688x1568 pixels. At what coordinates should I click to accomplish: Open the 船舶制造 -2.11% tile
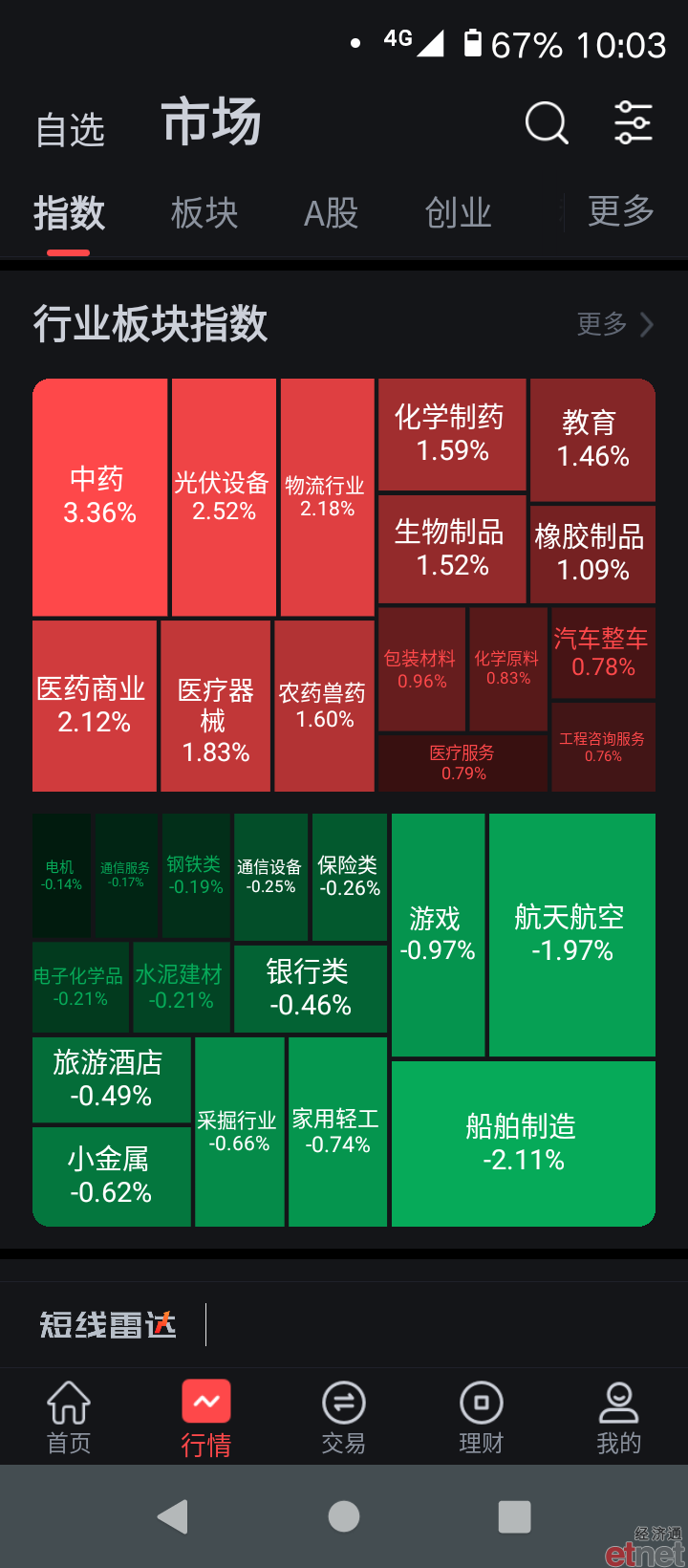(524, 1143)
